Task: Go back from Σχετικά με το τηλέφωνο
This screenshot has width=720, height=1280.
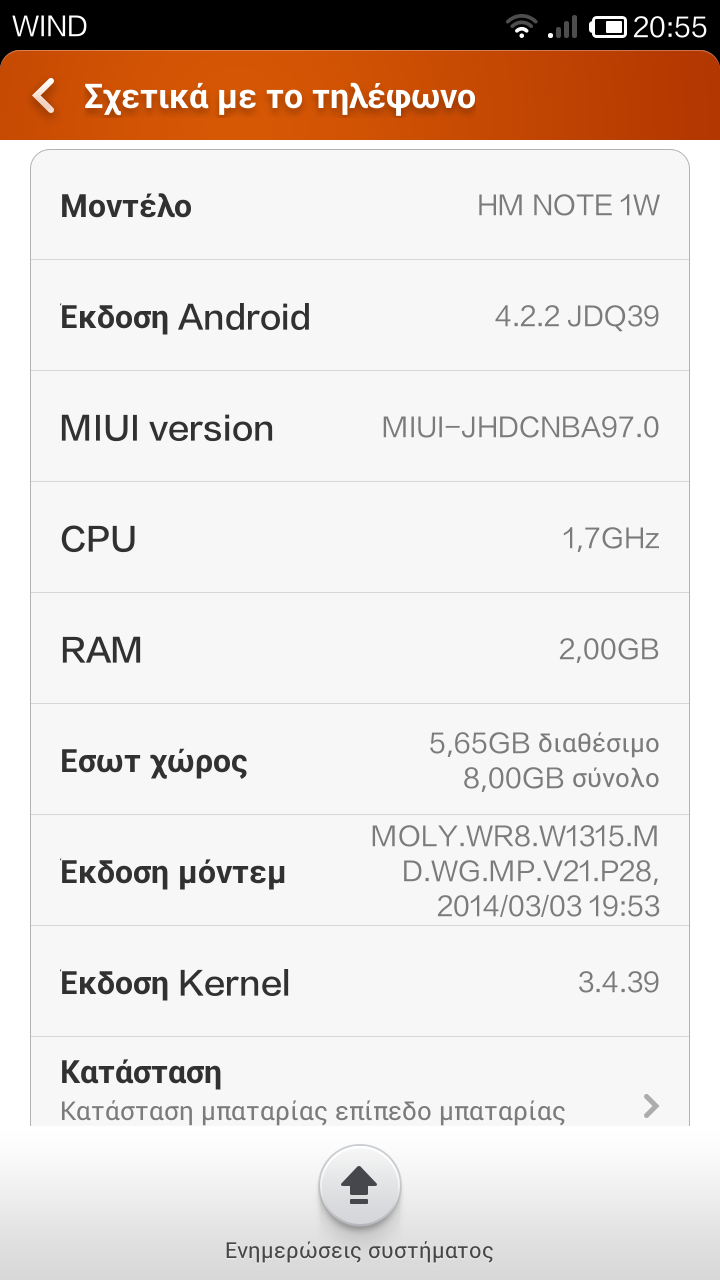Action: pyautogui.click(x=44, y=96)
